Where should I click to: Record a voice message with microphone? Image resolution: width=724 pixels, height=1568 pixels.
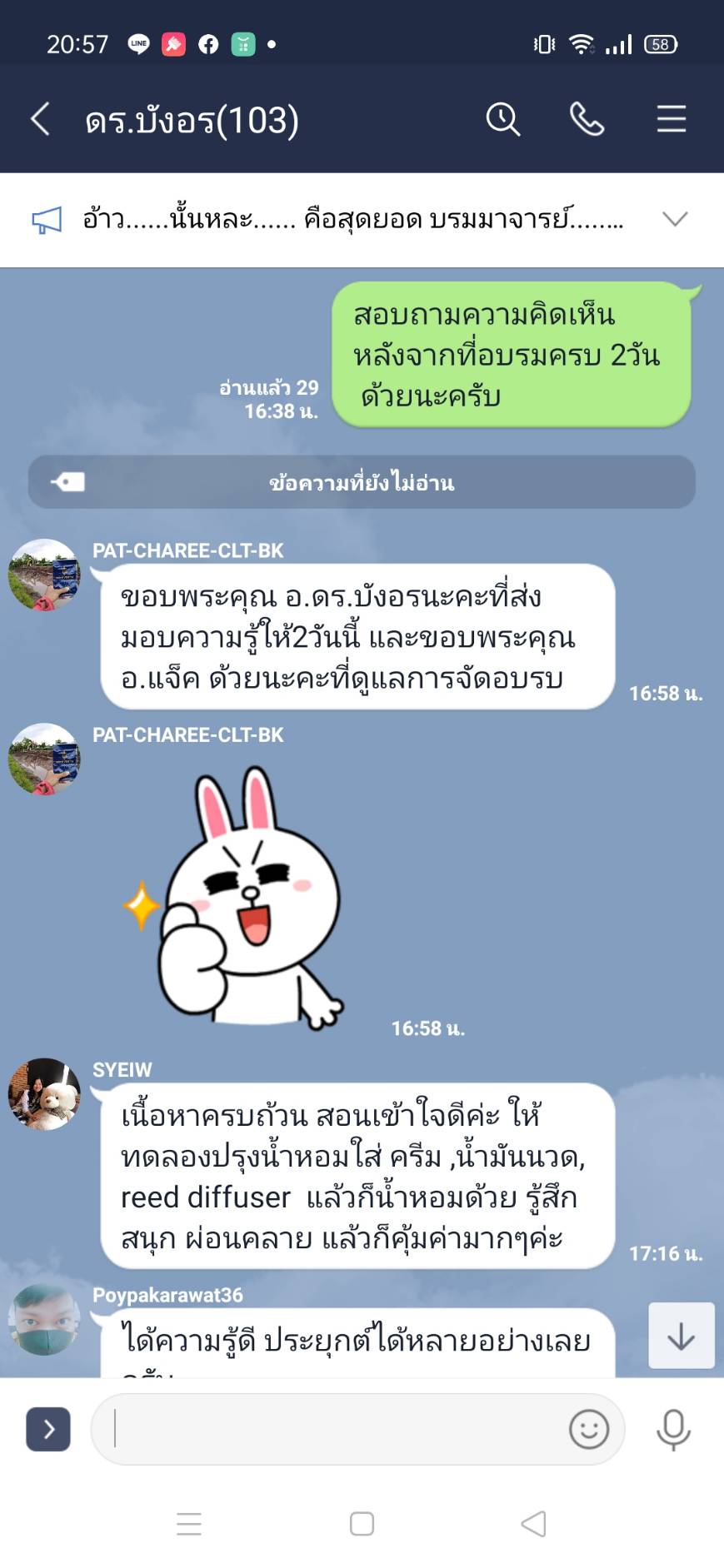click(673, 1430)
